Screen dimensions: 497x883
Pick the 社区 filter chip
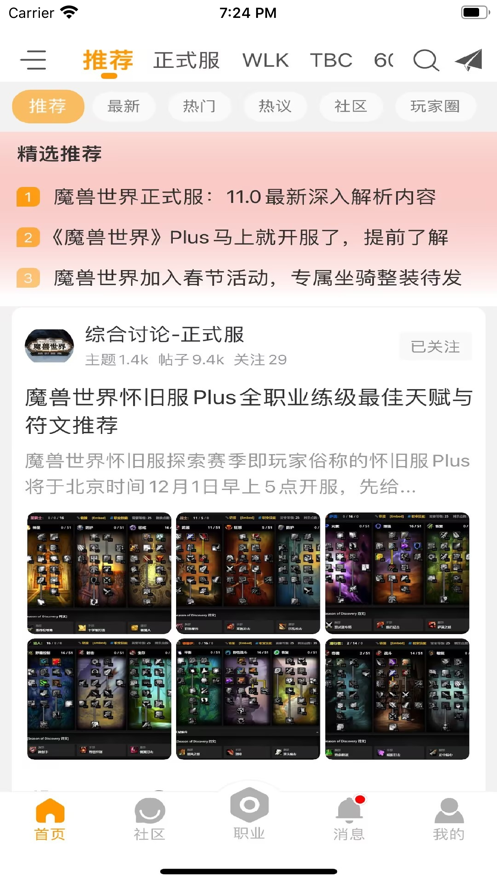click(351, 106)
